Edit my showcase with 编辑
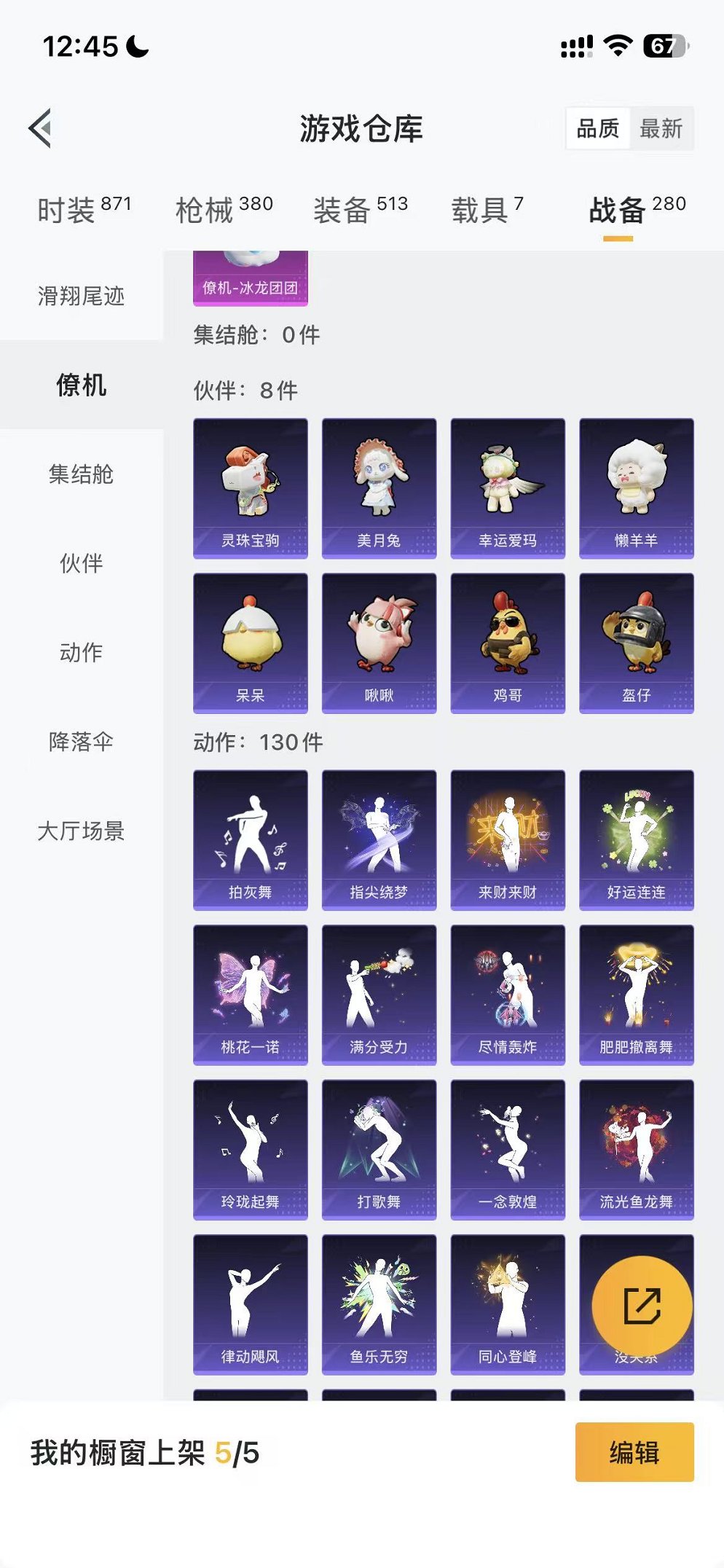 pos(634,1452)
